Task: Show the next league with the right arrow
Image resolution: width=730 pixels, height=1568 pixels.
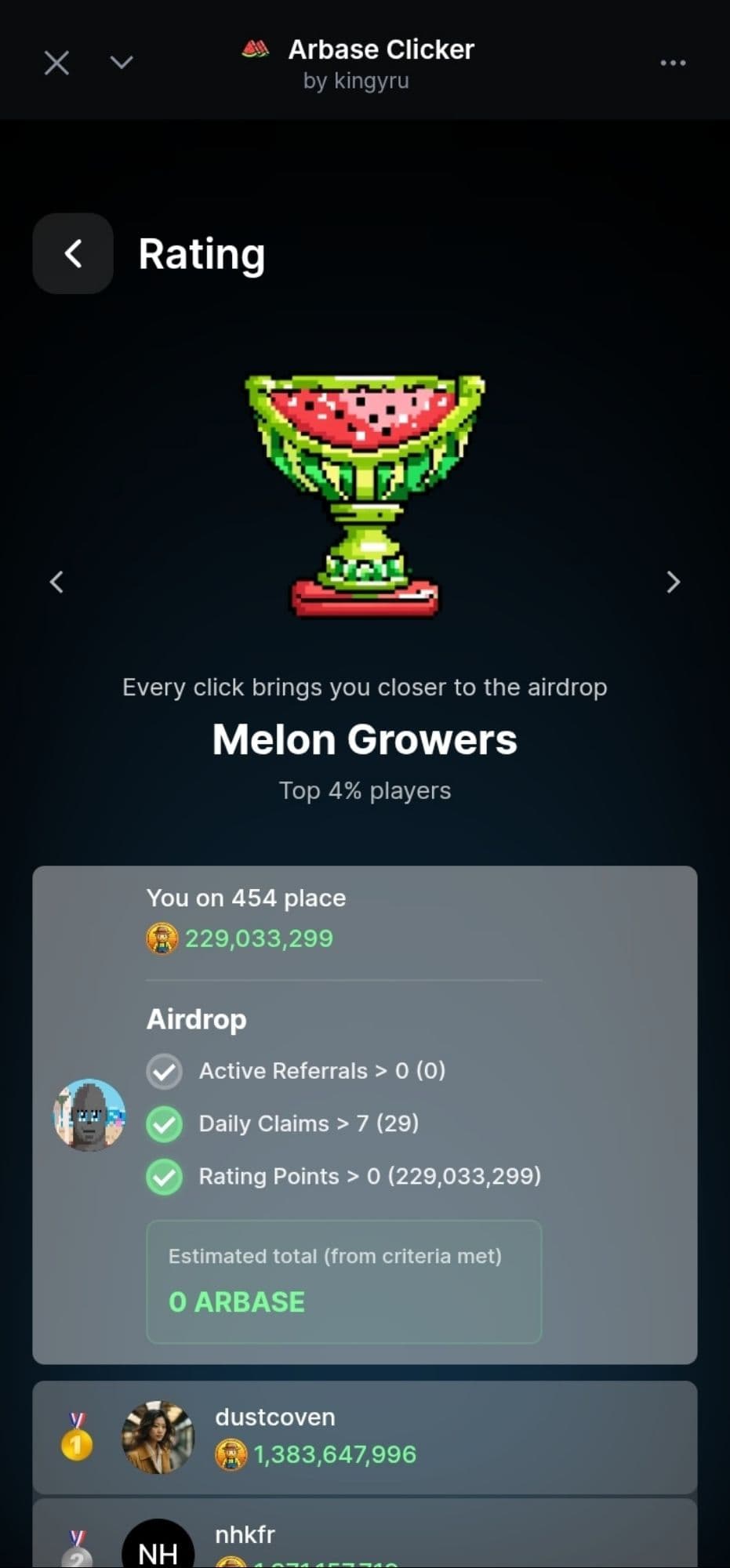Action: click(673, 582)
